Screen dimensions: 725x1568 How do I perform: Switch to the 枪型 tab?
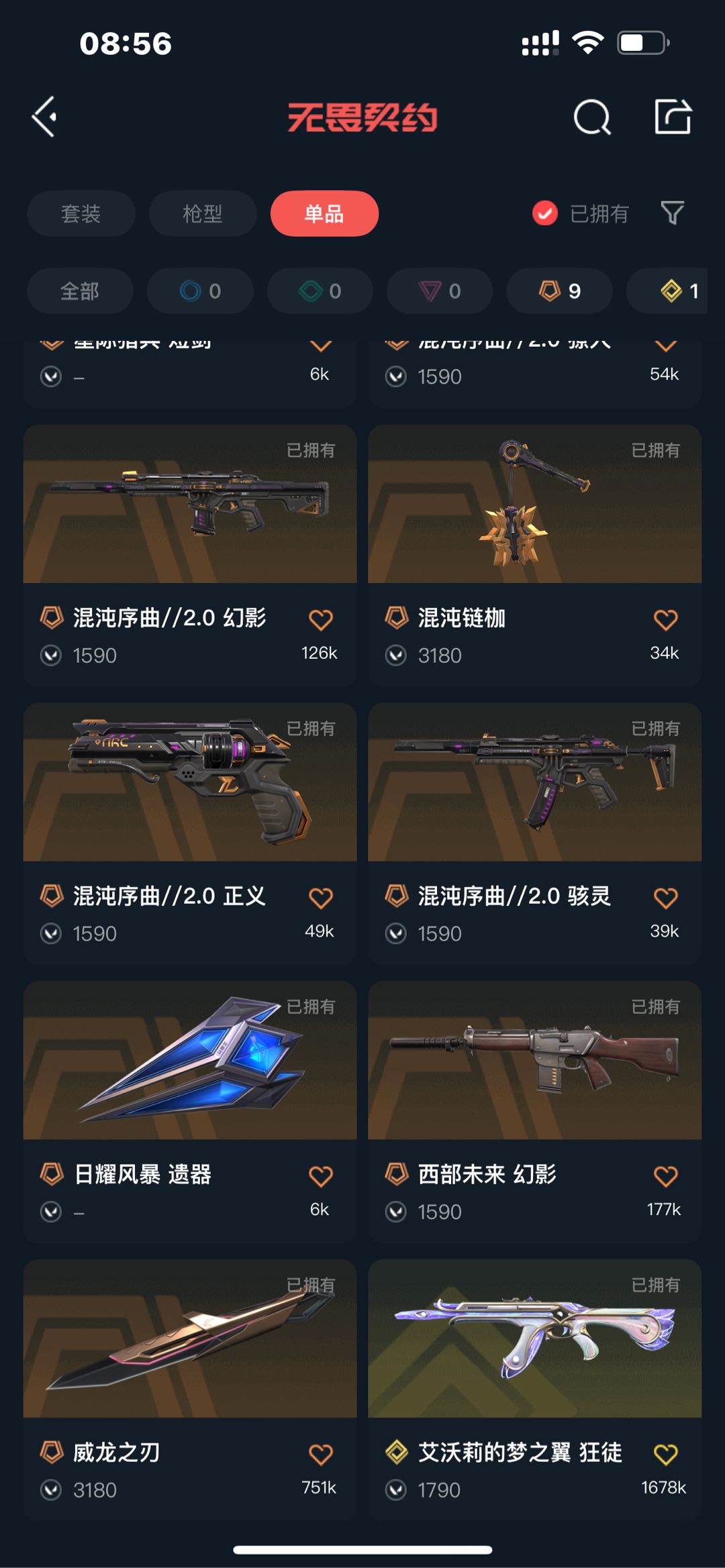pos(202,213)
